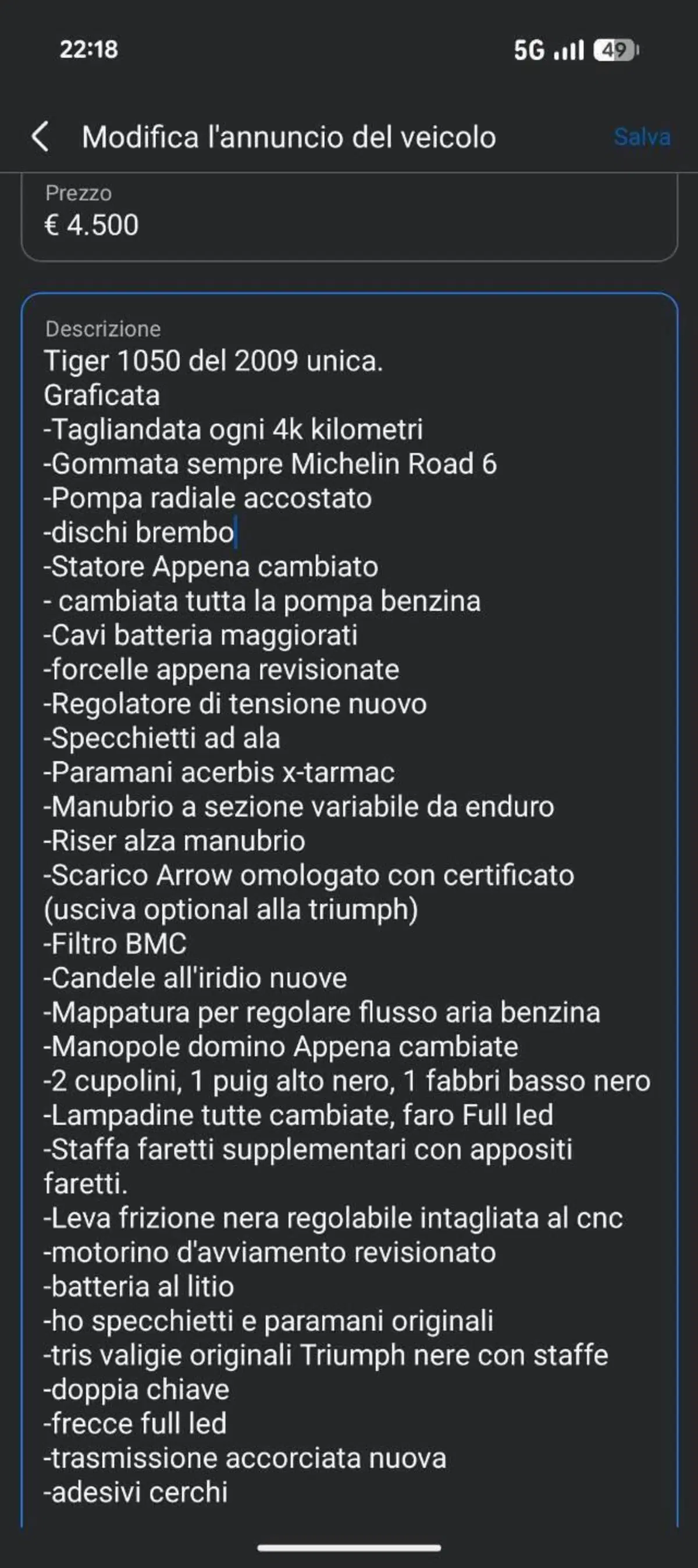The width and height of the screenshot is (698, 1568).
Task: Tap Salva to save the listing
Action: pyautogui.click(x=642, y=137)
